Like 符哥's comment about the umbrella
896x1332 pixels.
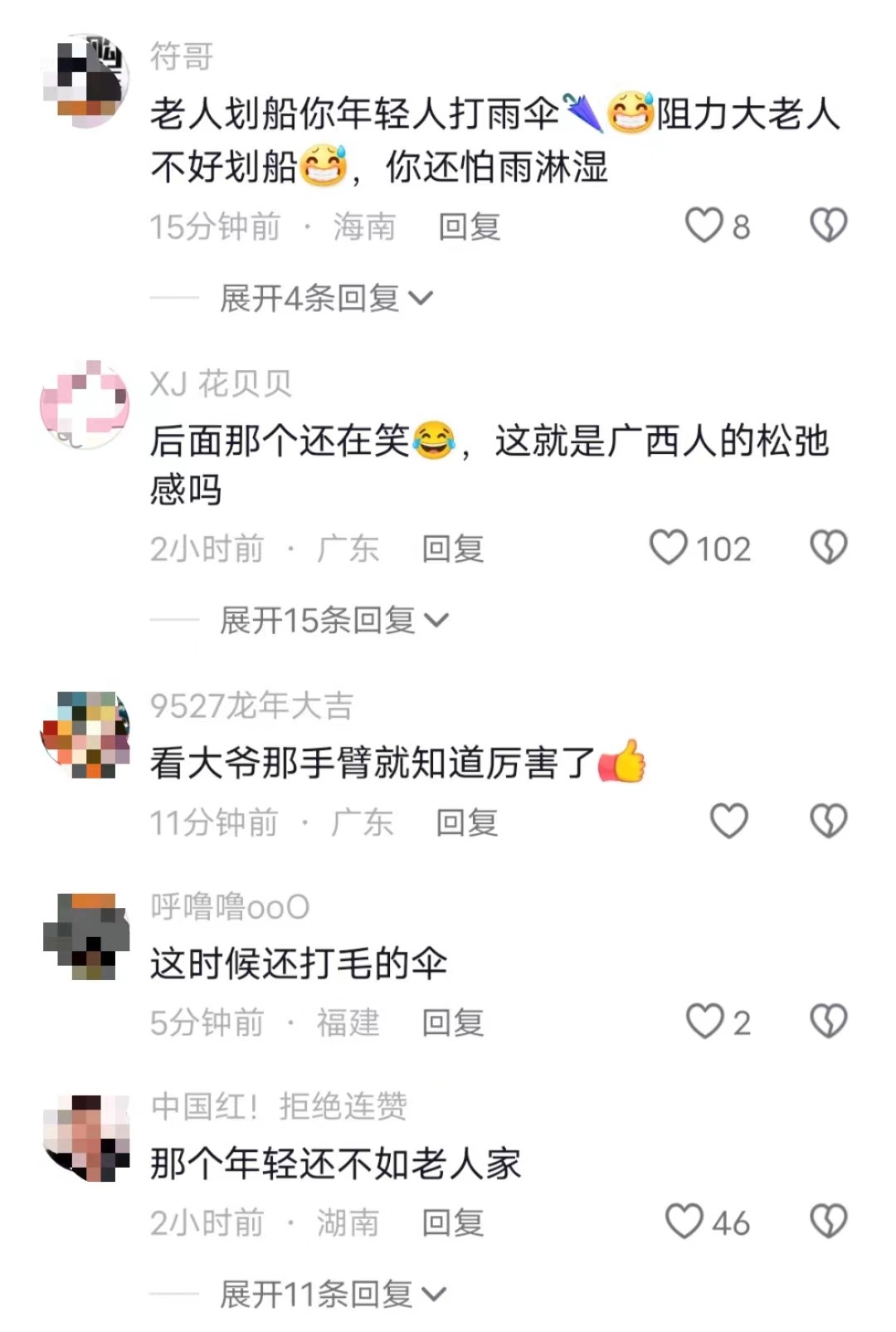click(704, 225)
